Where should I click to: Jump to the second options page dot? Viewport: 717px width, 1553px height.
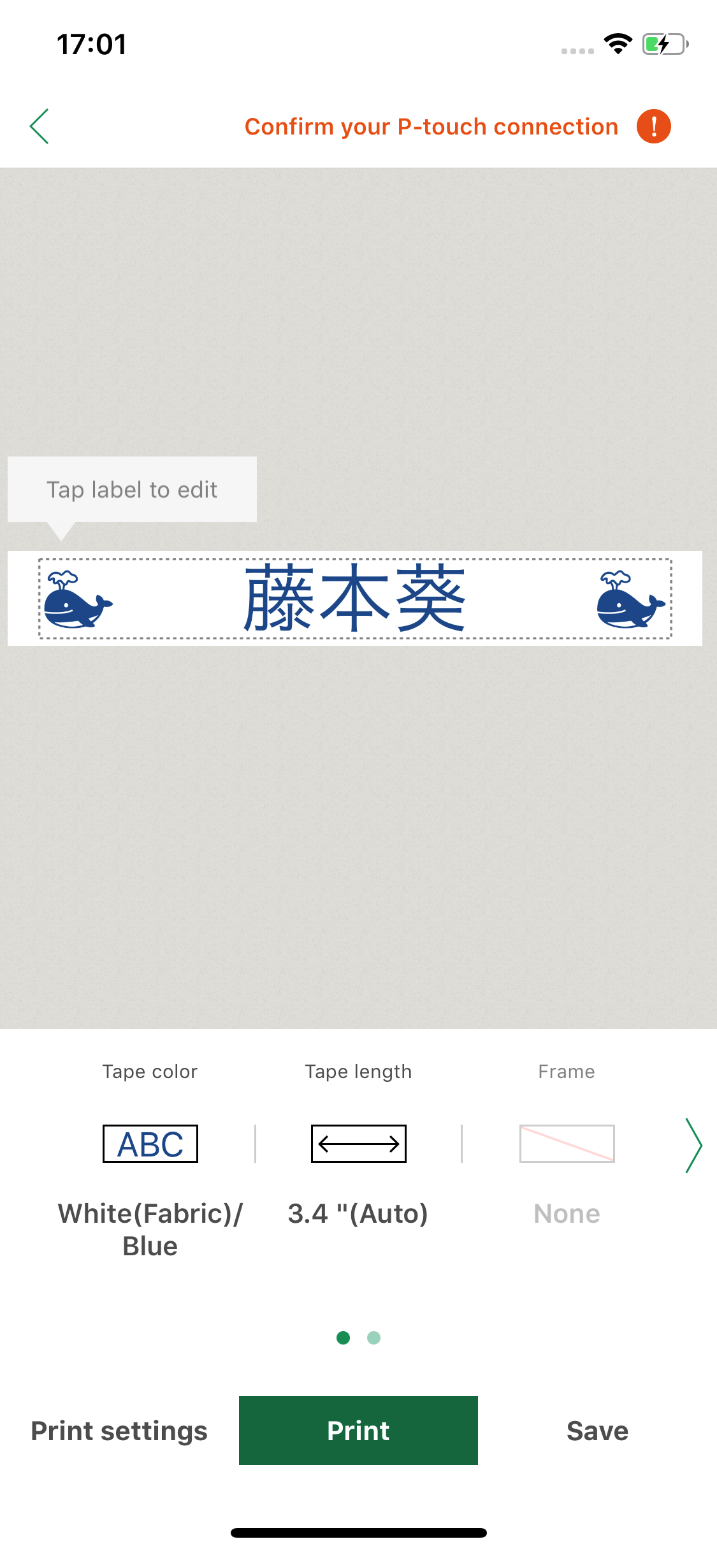tap(374, 1338)
